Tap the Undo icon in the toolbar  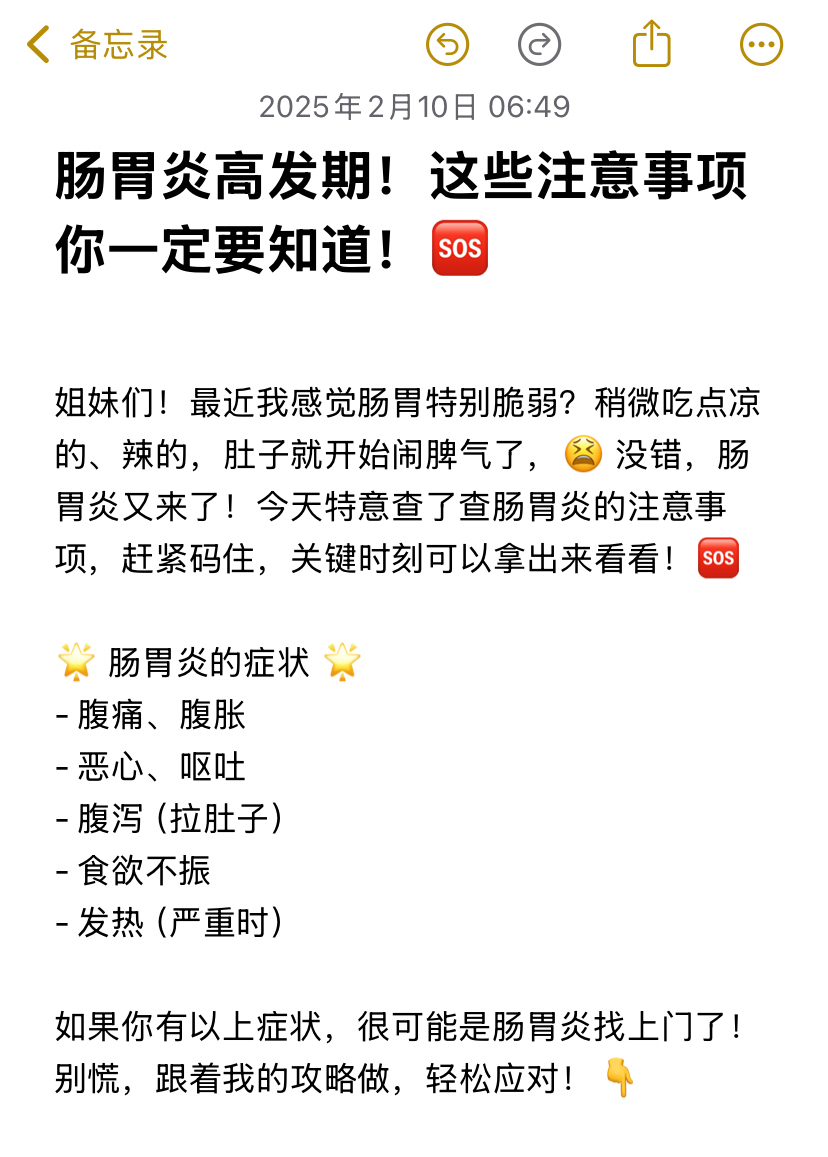click(447, 44)
